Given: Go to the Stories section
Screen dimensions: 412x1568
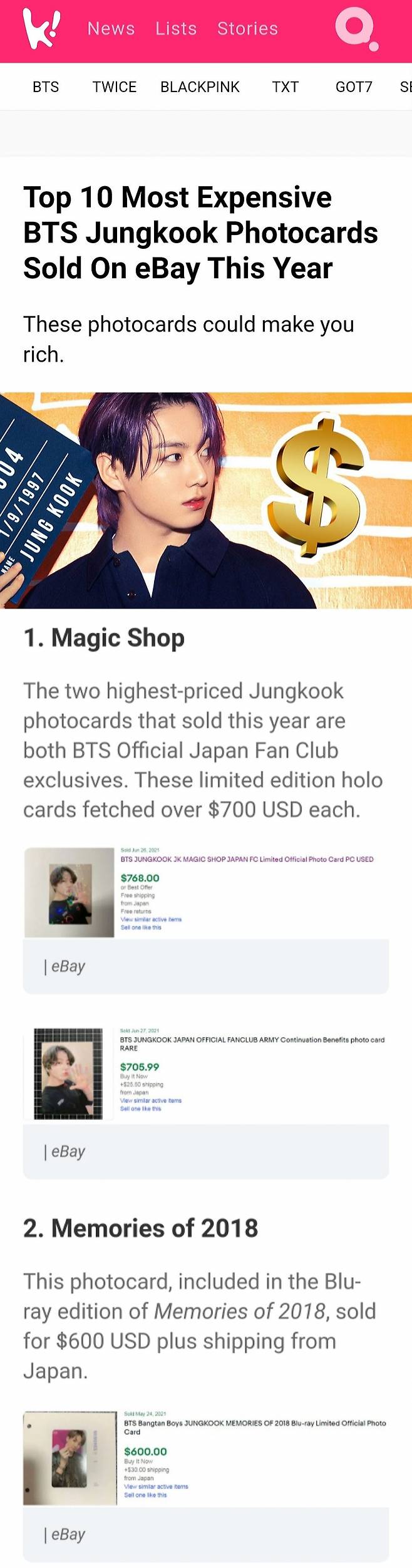Looking at the screenshot, I should pos(247,29).
